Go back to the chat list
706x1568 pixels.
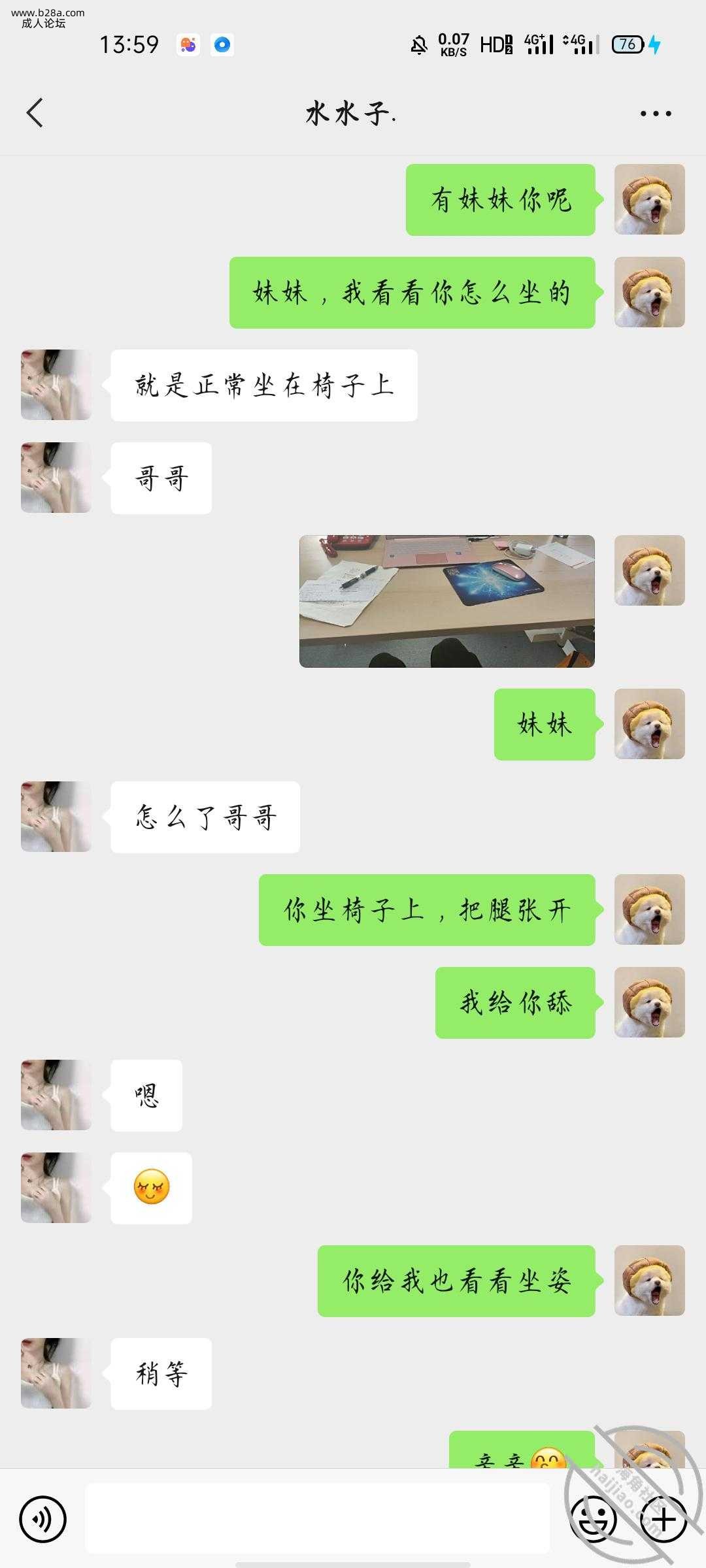click(35, 113)
